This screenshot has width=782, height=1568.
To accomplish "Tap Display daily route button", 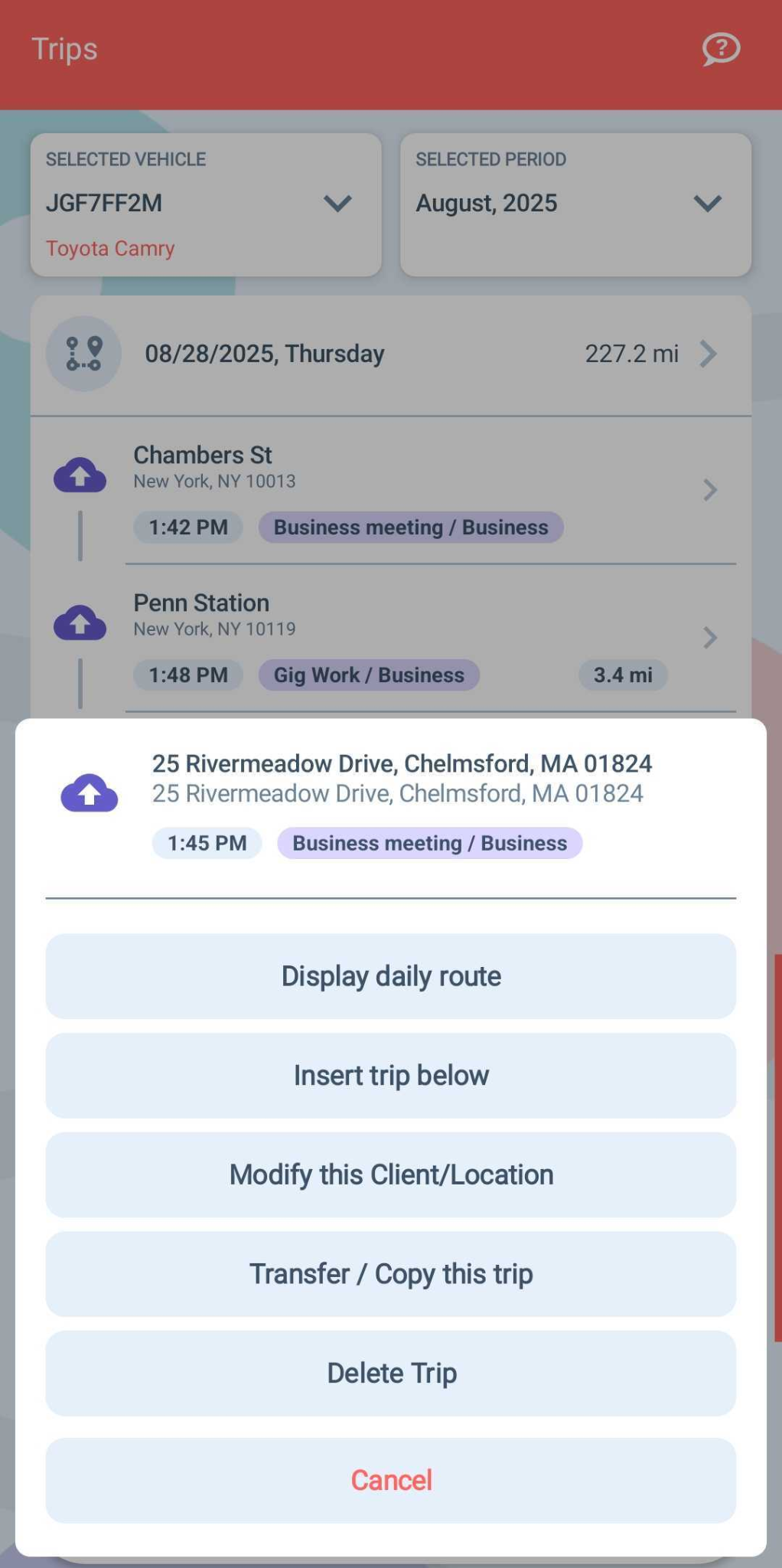I will point(390,976).
